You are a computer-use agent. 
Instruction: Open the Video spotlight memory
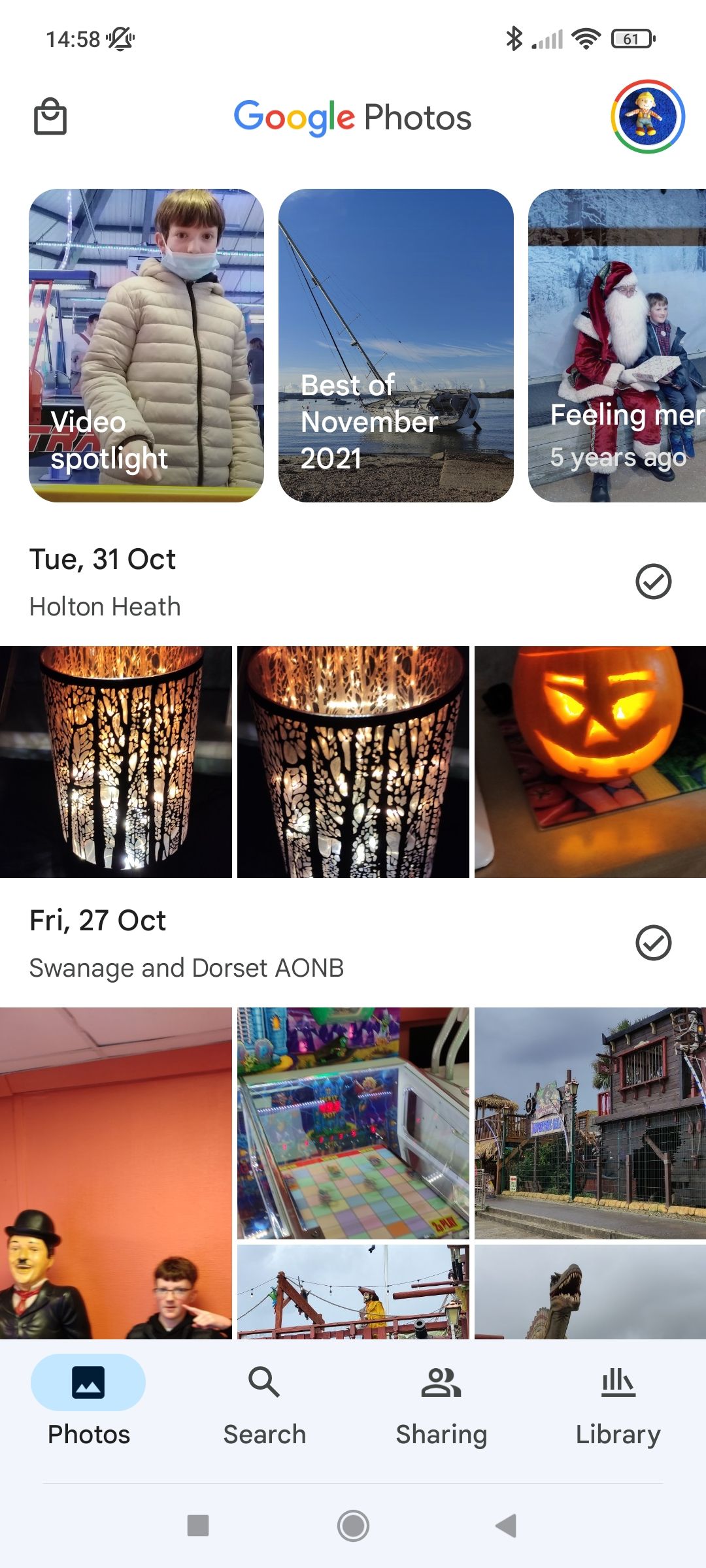(x=146, y=345)
